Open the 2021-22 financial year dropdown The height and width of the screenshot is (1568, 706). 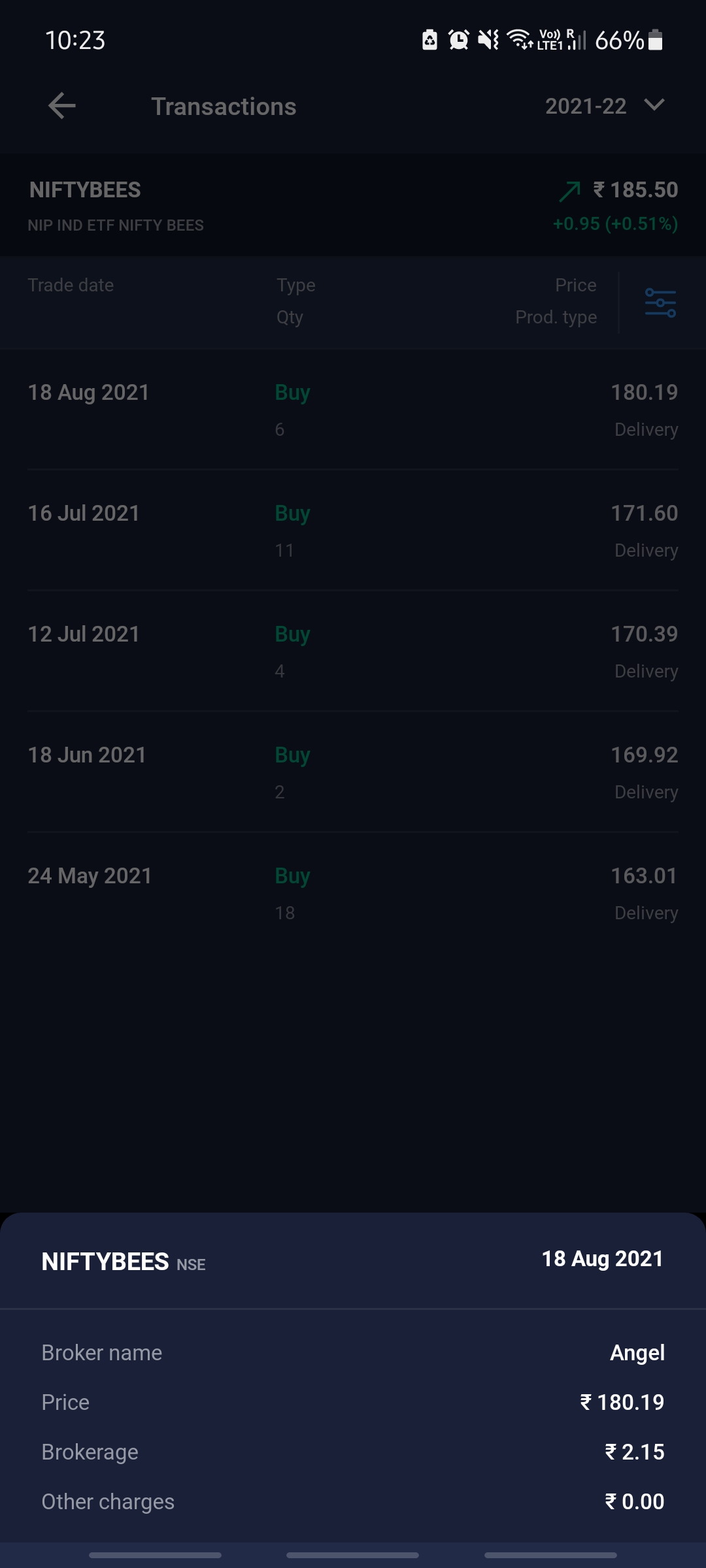[x=604, y=106]
